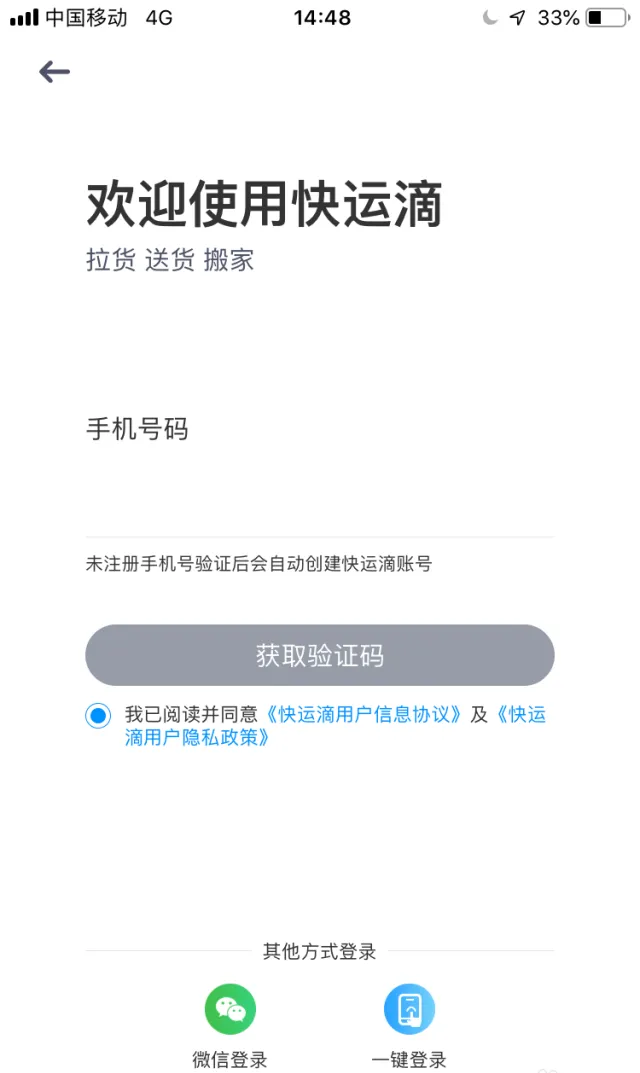
Task: Uncheck the agreement radio button
Action: (x=98, y=715)
